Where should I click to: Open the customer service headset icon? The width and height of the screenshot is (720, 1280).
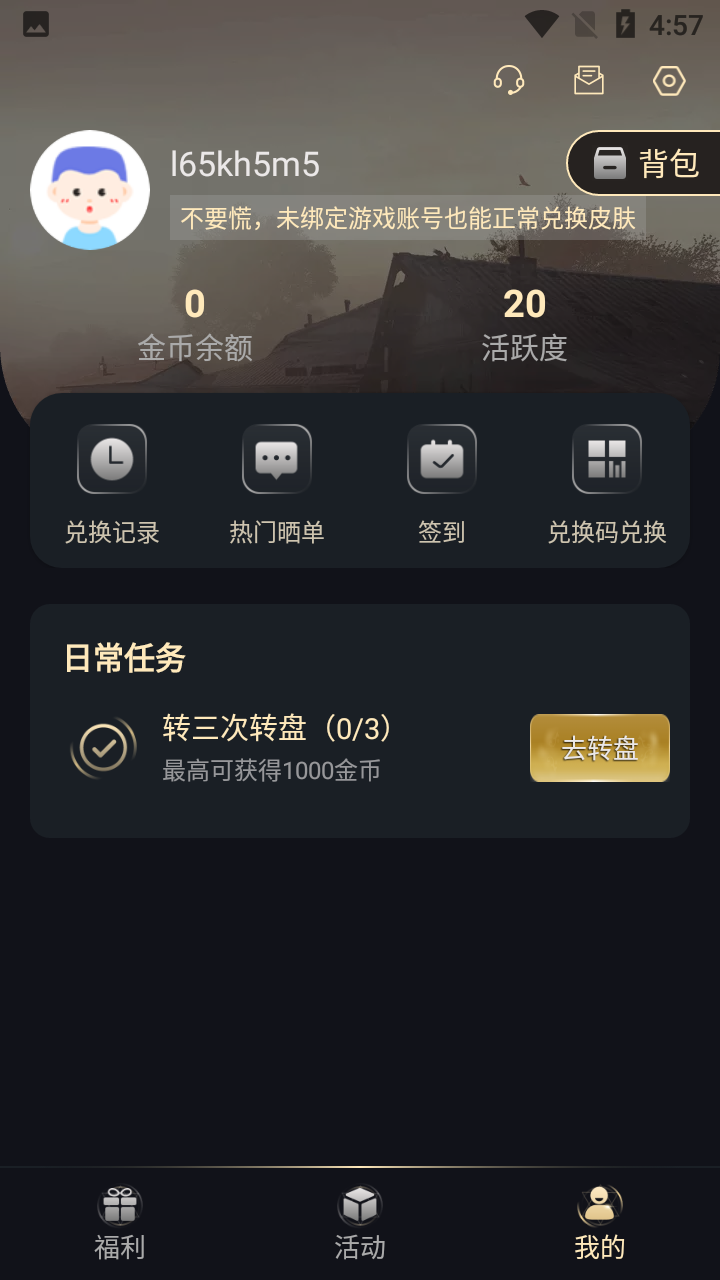[x=510, y=80]
